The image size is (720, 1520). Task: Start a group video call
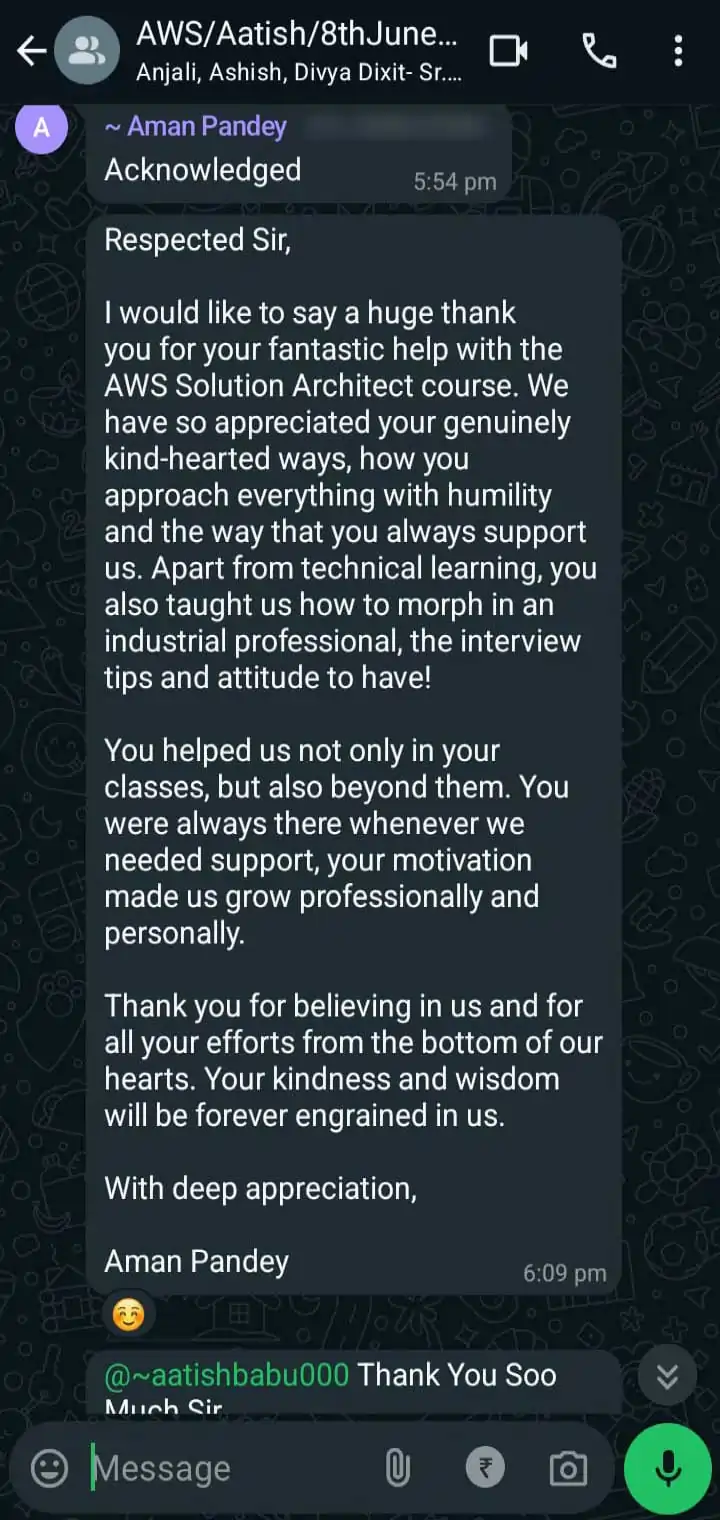point(508,51)
